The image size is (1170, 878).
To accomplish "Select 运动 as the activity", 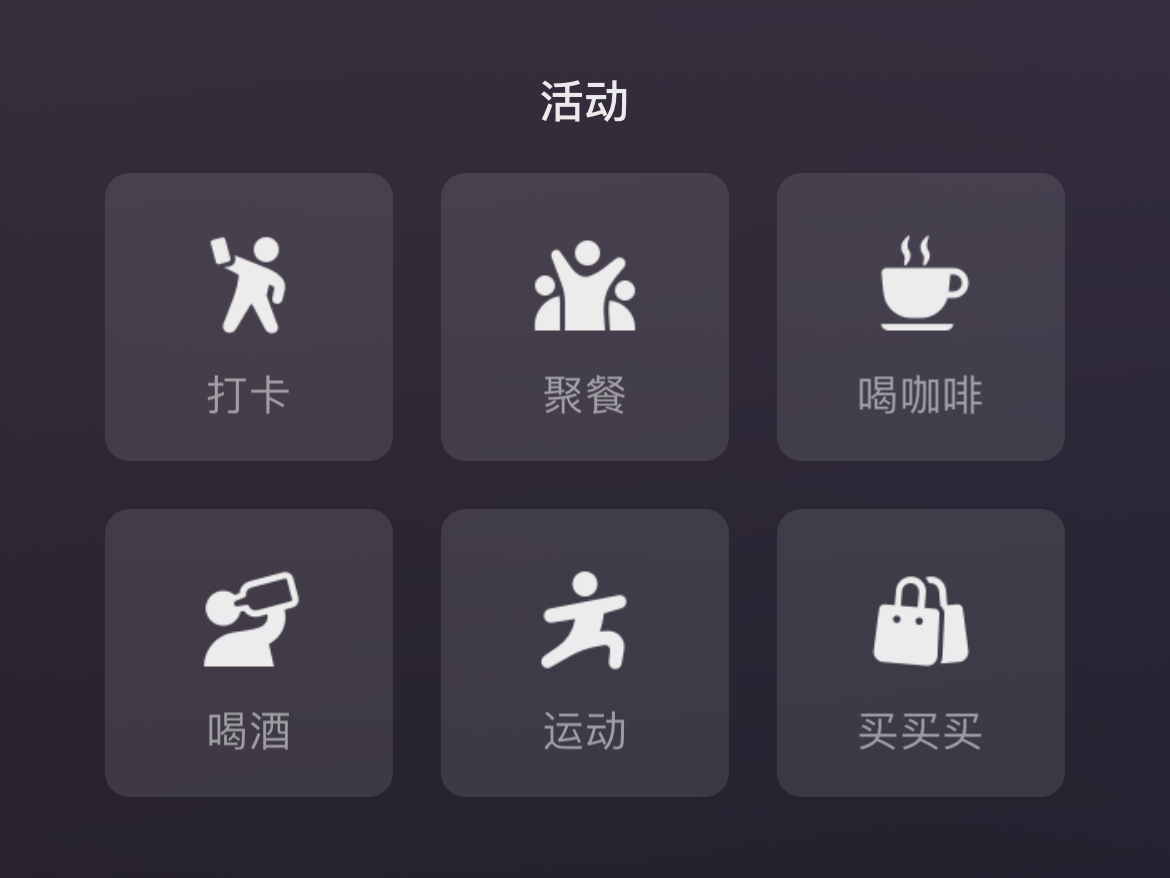I will (x=585, y=653).
